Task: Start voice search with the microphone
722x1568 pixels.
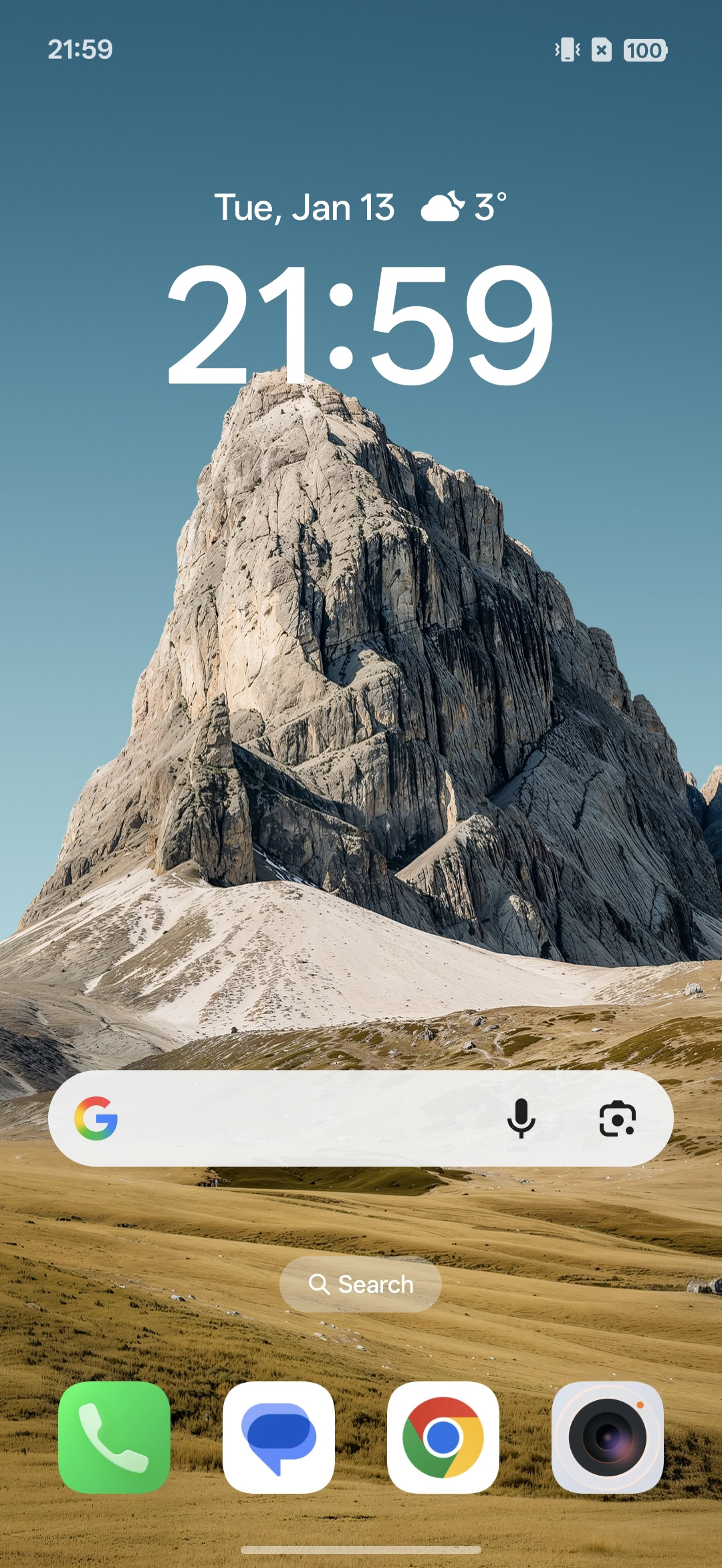Action: 521,1118
